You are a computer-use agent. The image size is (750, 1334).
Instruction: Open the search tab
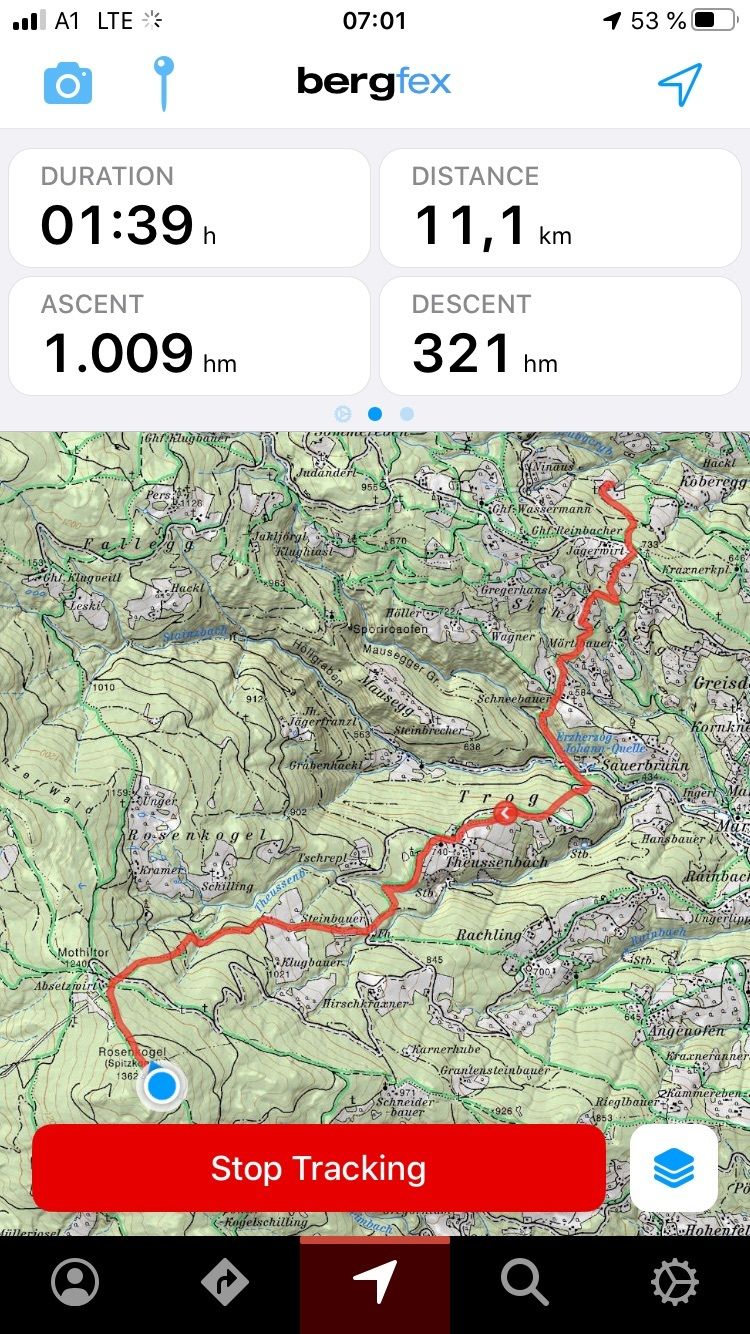click(524, 1282)
